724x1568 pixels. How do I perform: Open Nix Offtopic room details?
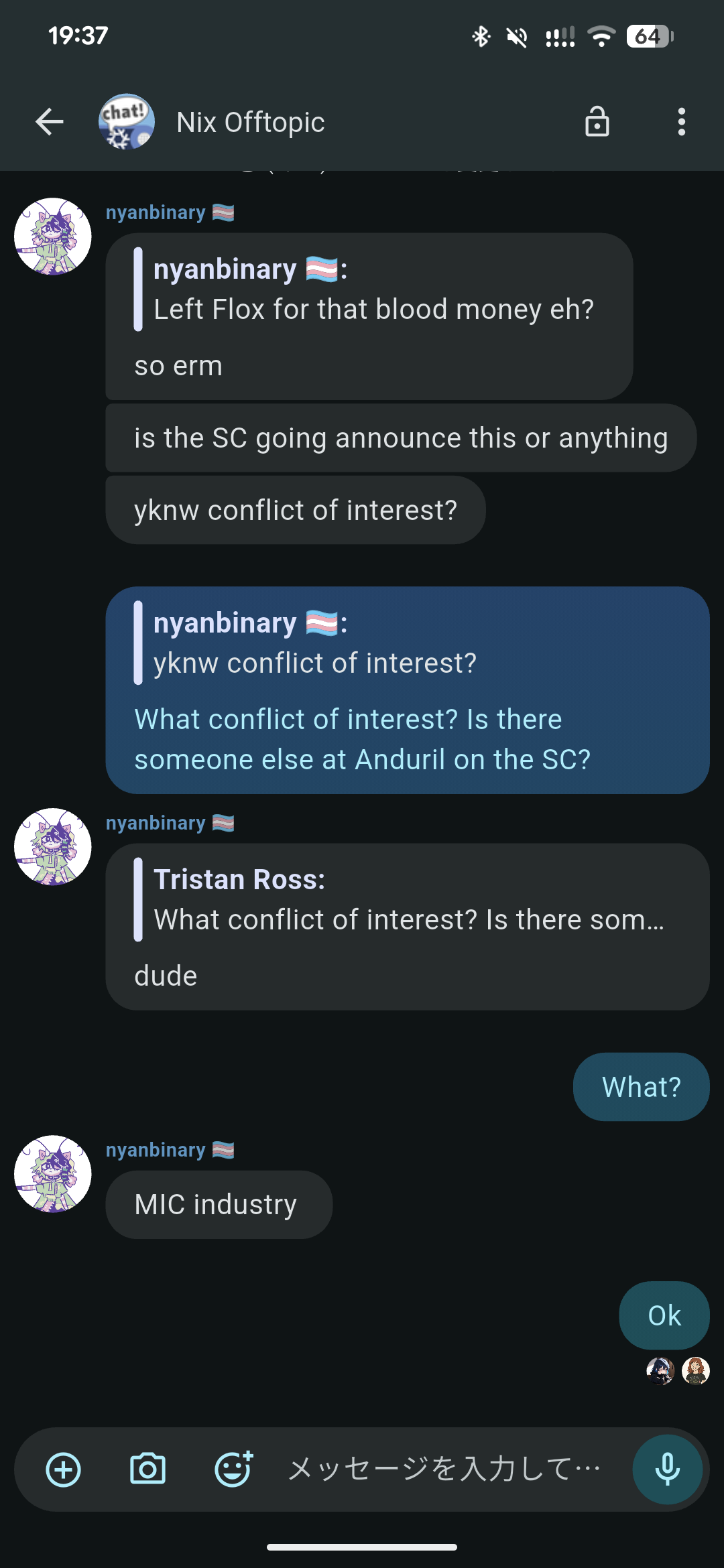pyautogui.click(x=250, y=122)
